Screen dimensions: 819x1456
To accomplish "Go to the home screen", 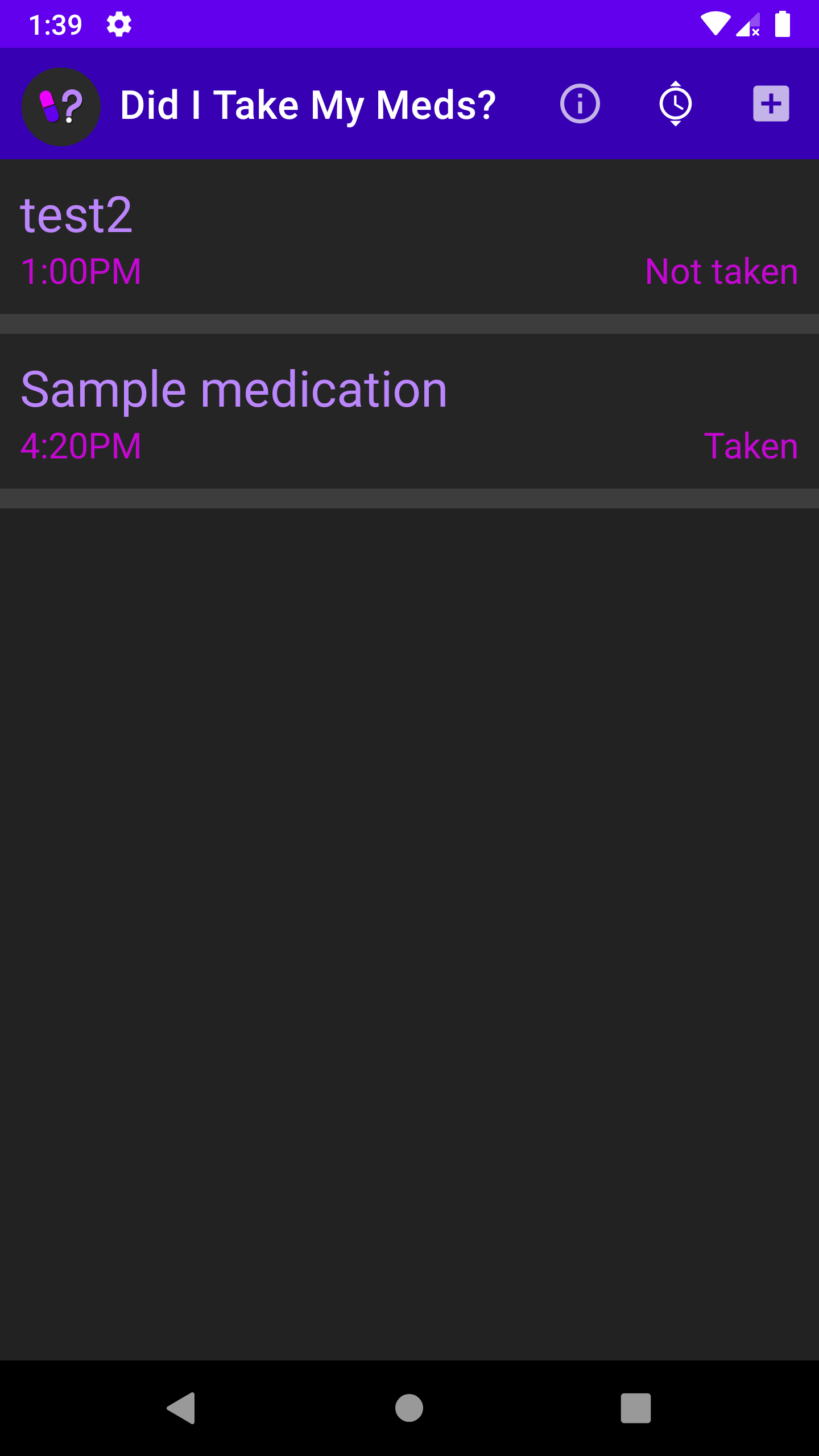I will [x=409, y=1408].
